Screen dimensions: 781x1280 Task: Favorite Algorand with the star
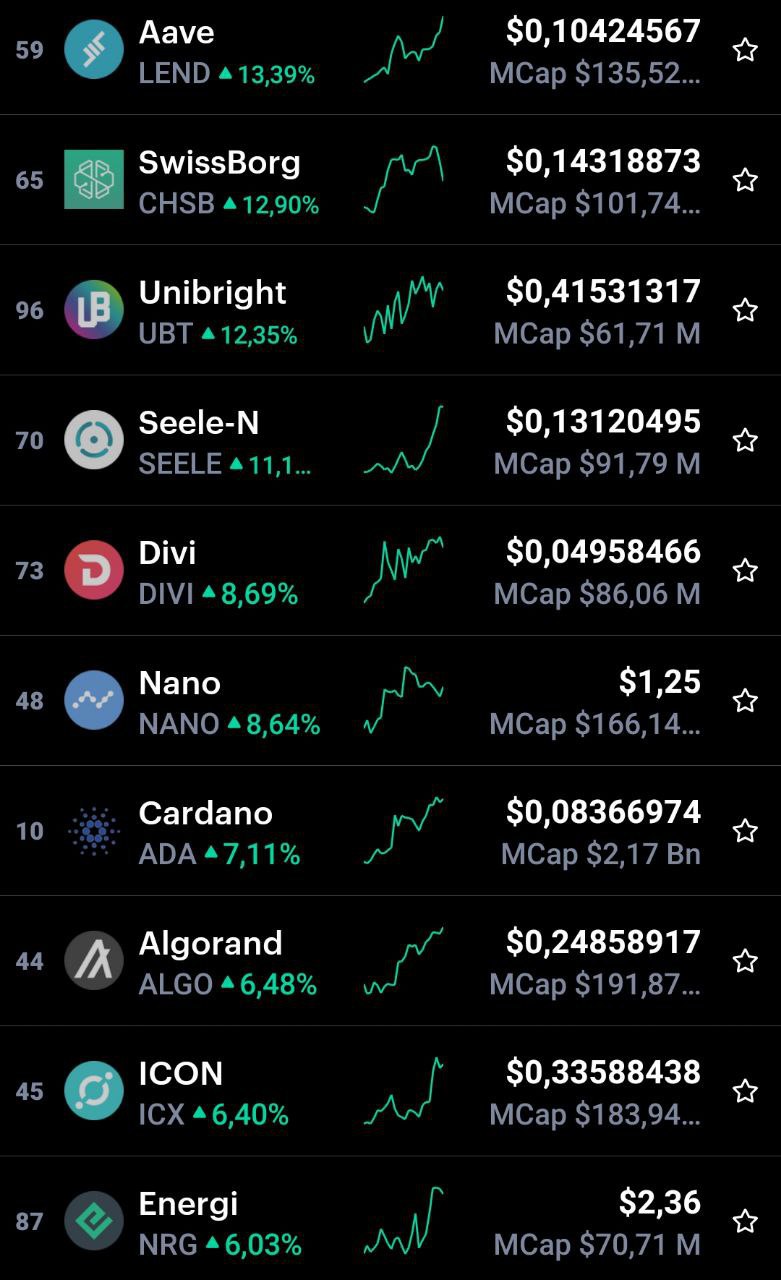(745, 961)
